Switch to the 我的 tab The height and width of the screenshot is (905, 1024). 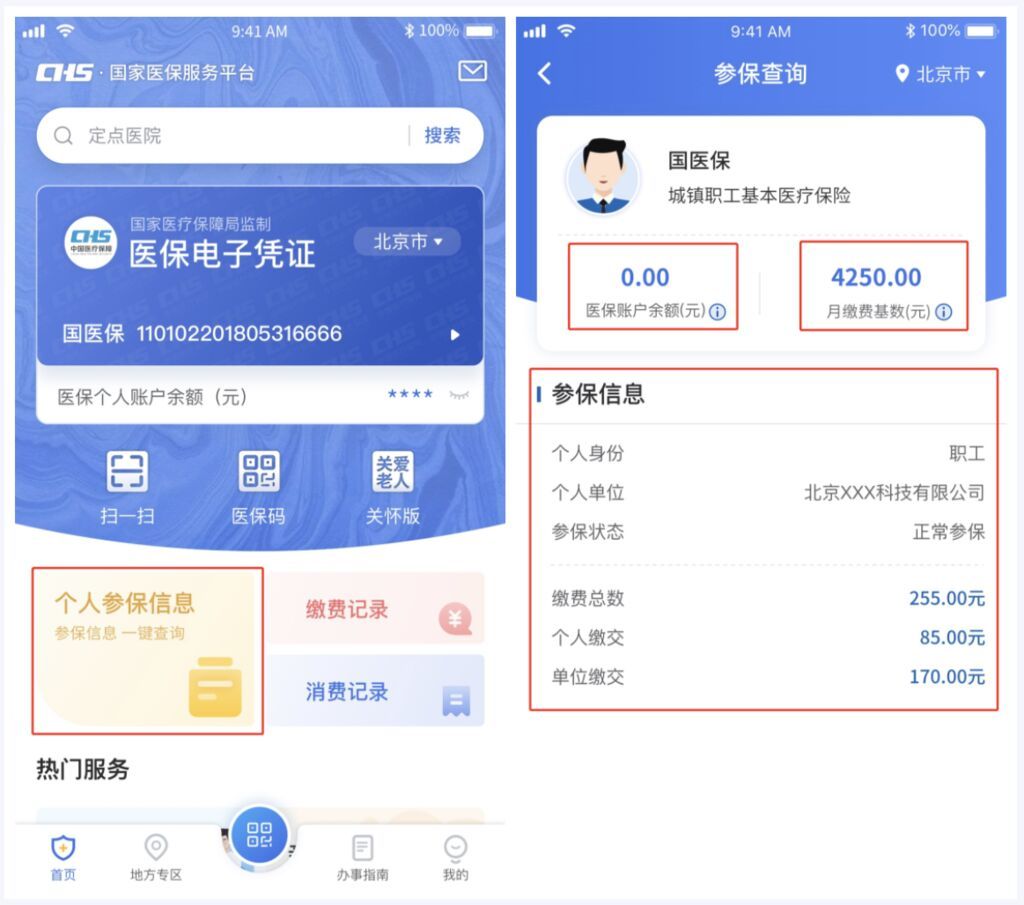pyautogui.click(x=455, y=858)
